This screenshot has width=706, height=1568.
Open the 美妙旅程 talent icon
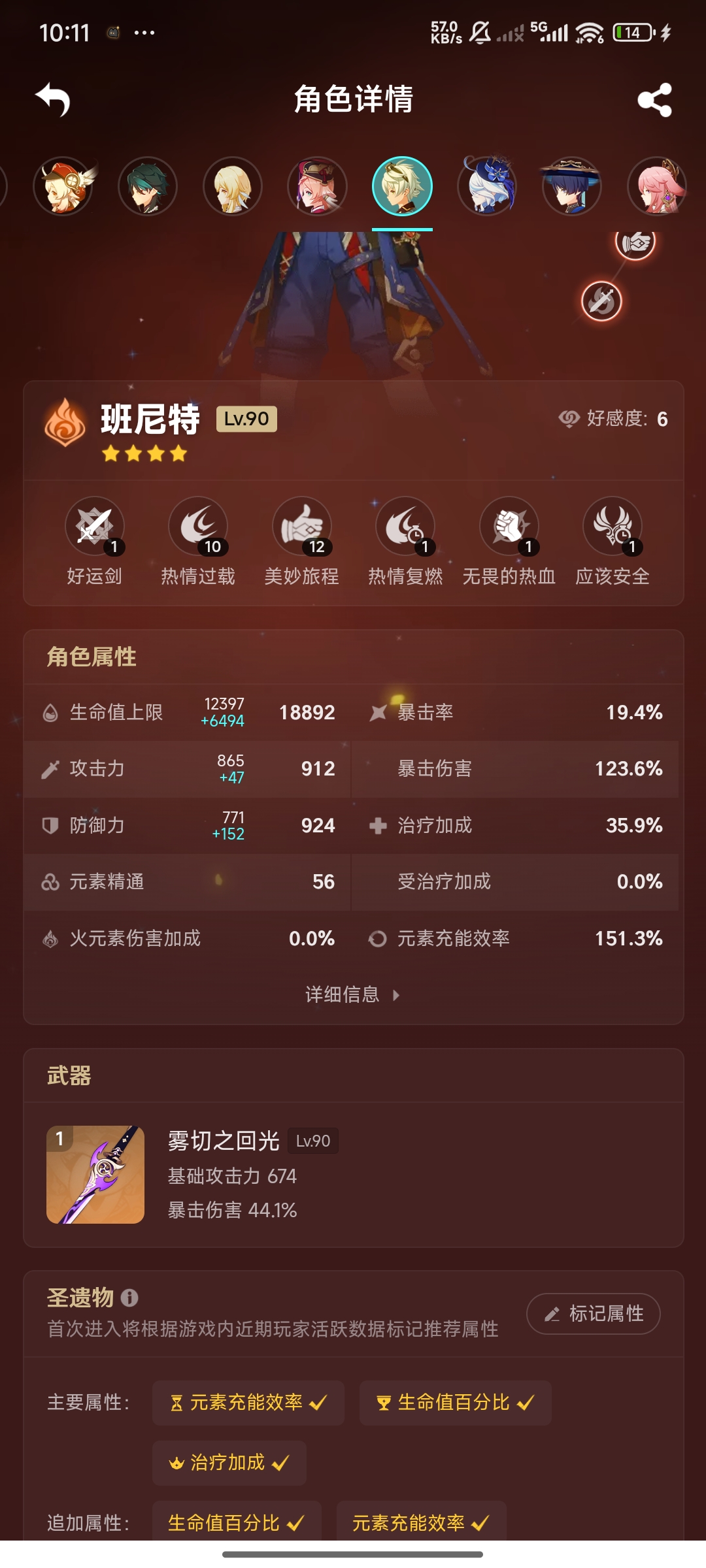coord(301,527)
